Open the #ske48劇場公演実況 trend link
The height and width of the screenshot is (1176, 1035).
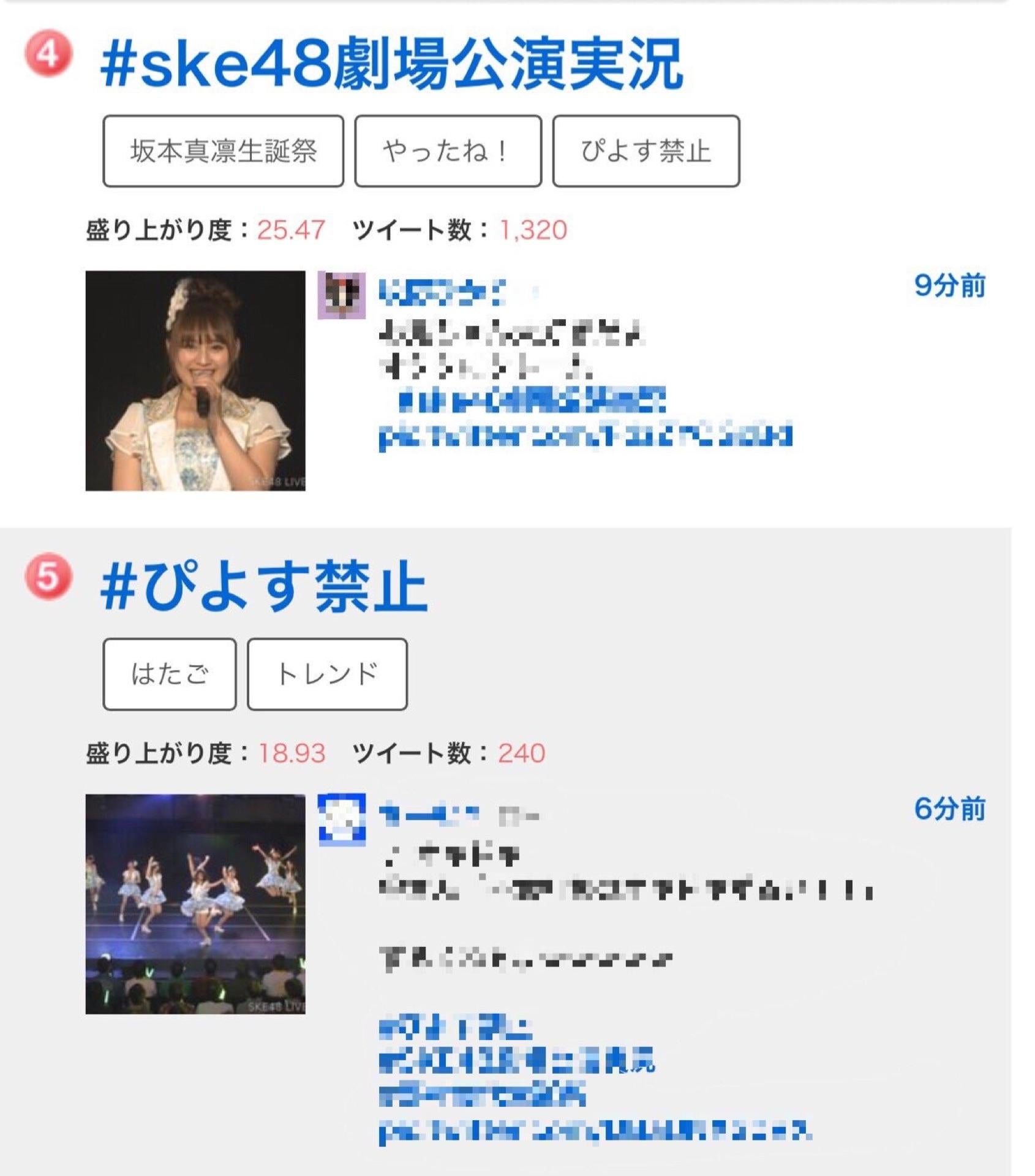point(391,62)
